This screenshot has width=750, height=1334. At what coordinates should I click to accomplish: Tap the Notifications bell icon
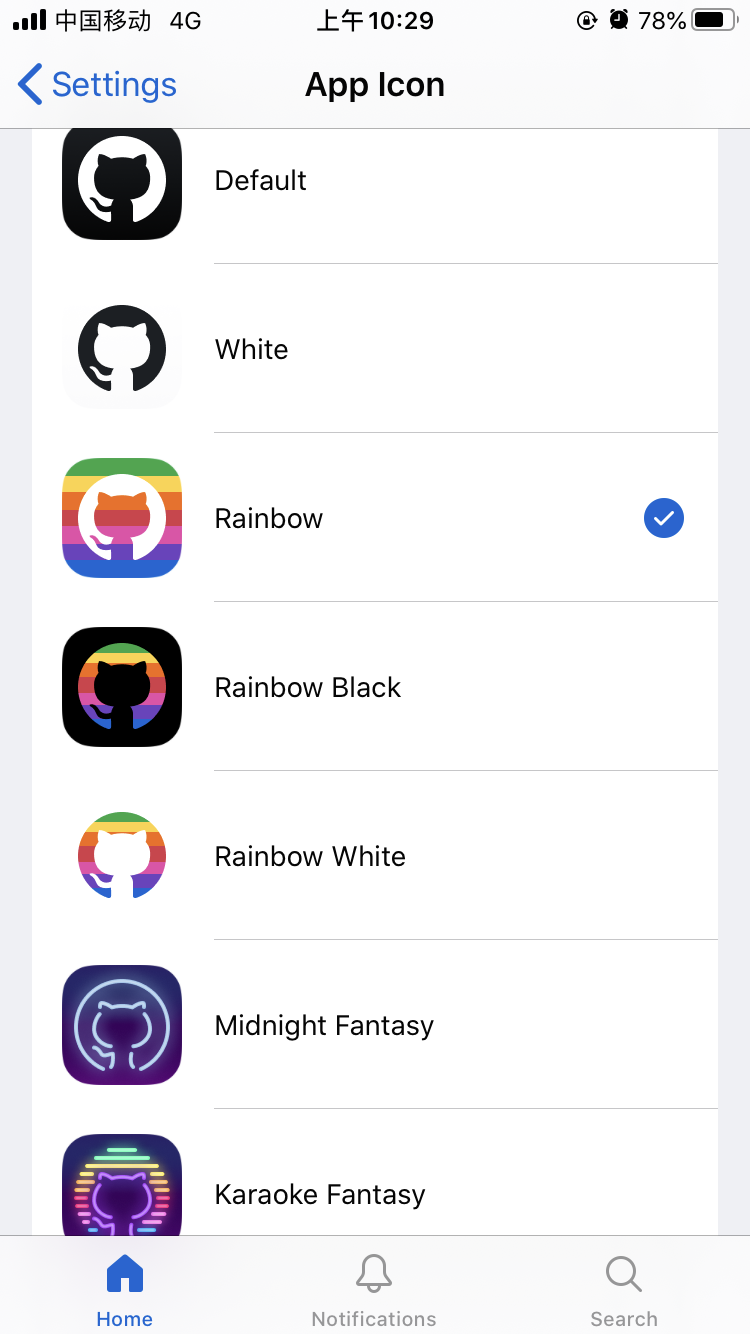pos(373,1273)
